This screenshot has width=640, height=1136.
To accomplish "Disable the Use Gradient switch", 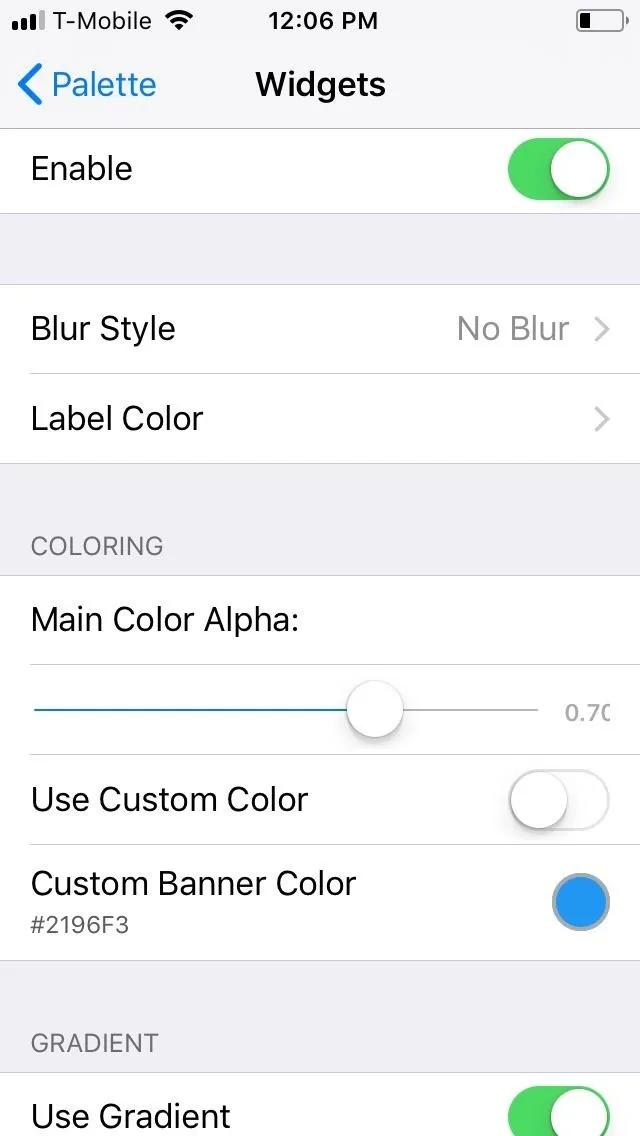I will point(558,1111).
